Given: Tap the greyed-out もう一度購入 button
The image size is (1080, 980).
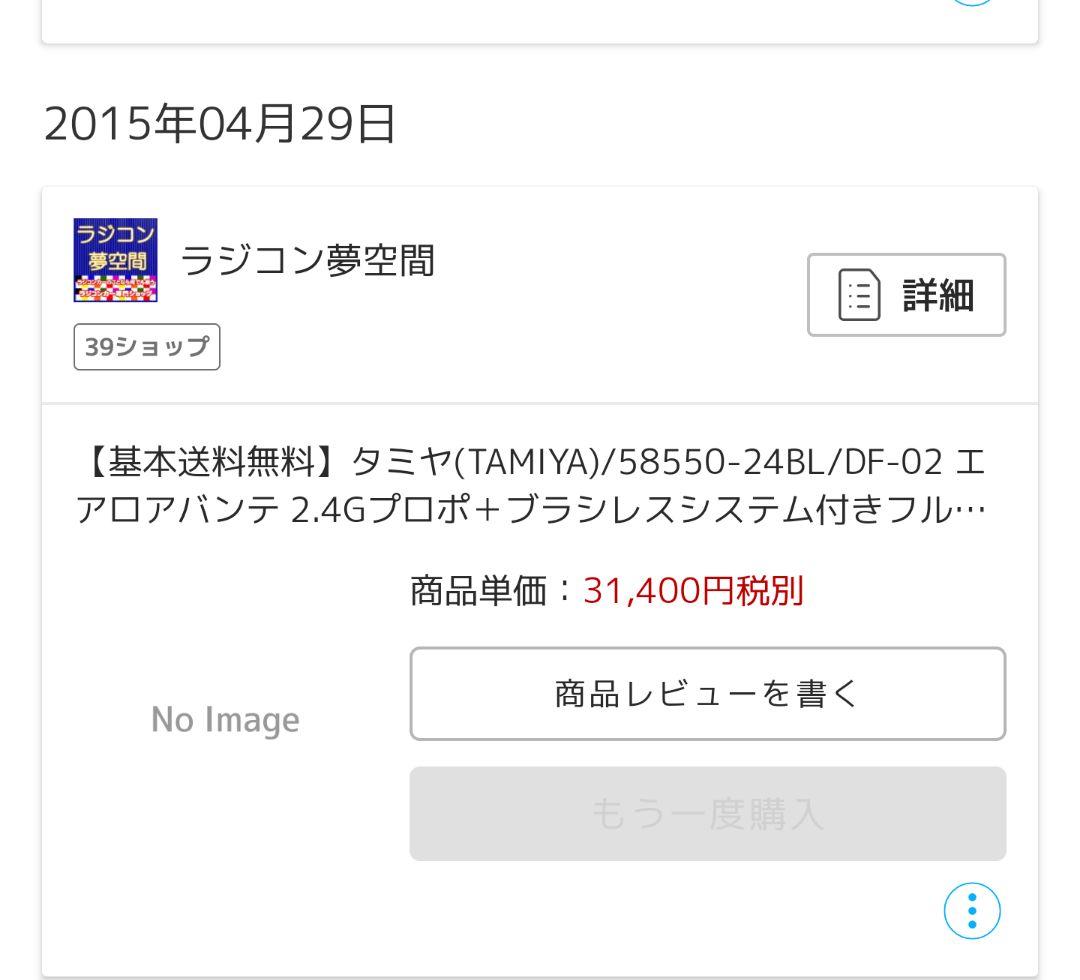Looking at the screenshot, I should [707, 814].
